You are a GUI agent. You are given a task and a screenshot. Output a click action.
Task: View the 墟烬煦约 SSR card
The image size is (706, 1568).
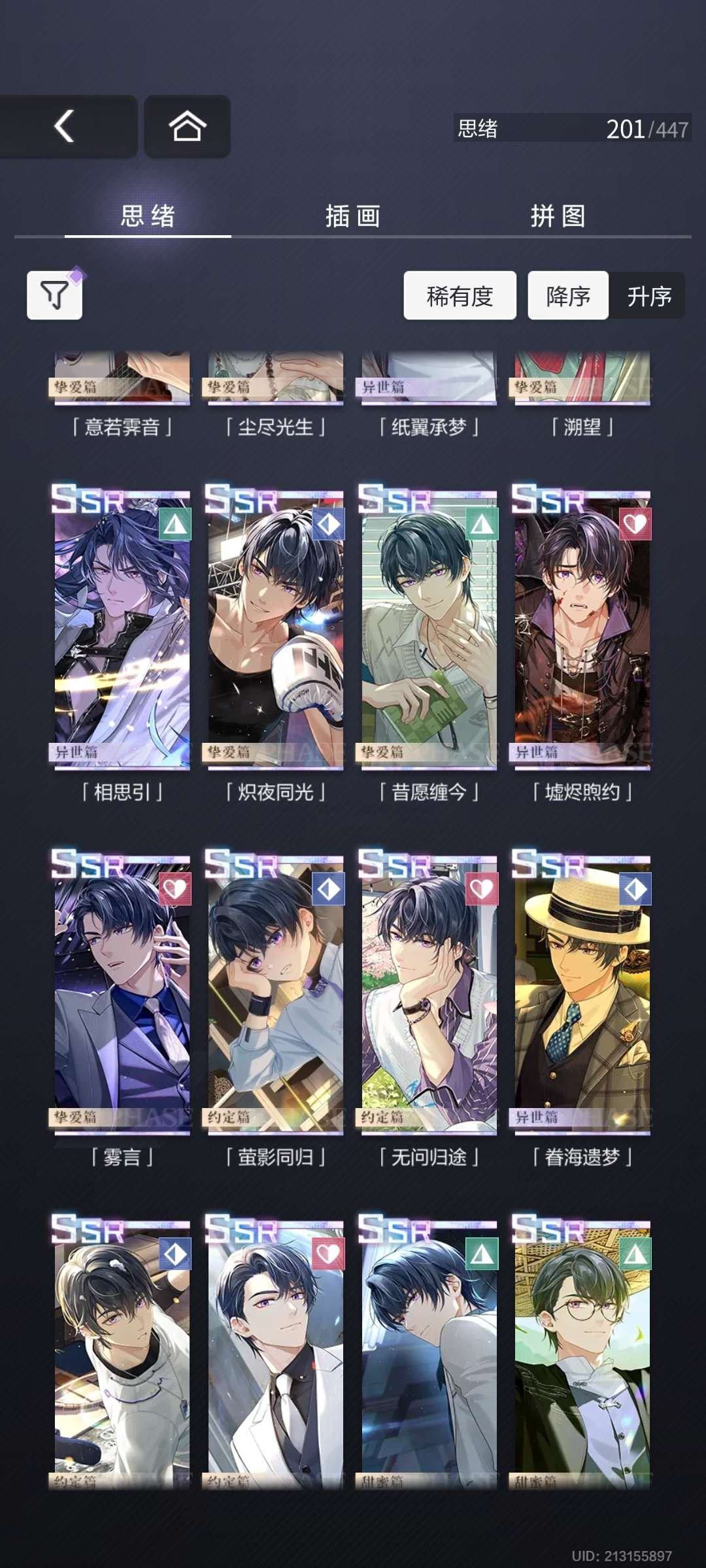tap(582, 627)
